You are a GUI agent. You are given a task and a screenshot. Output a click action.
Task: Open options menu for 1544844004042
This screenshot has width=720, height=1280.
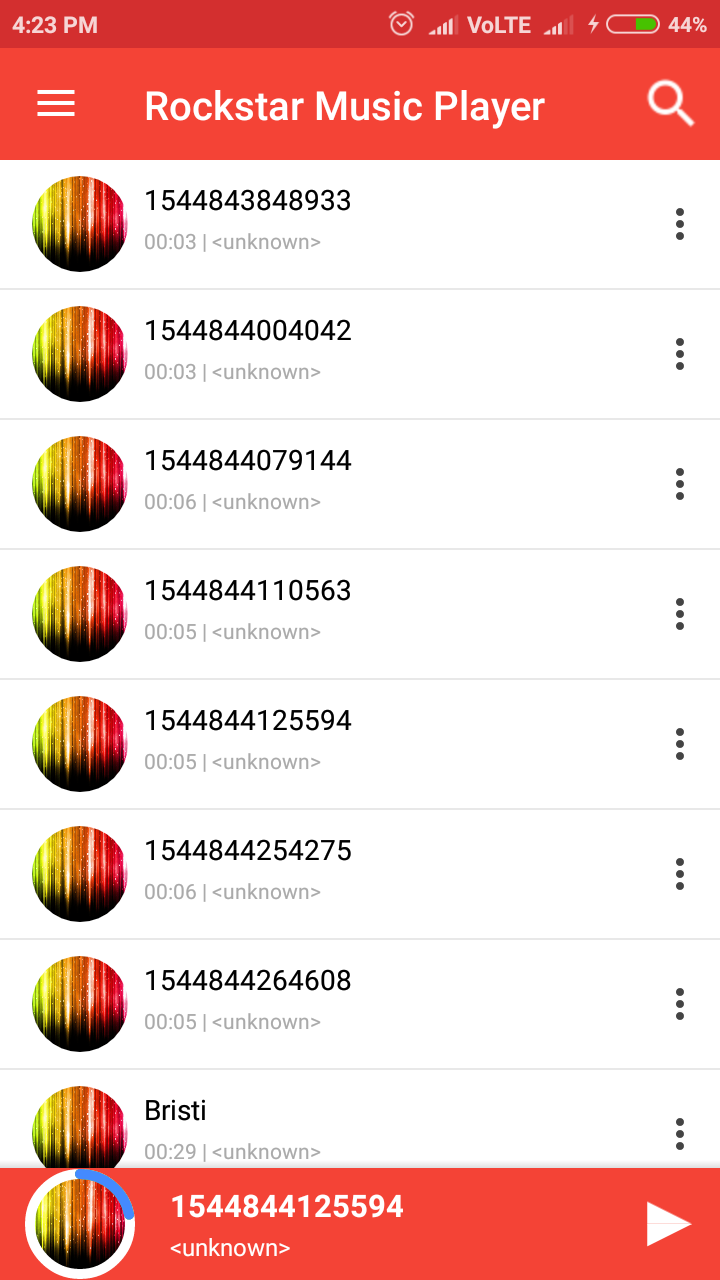pyautogui.click(x=679, y=354)
